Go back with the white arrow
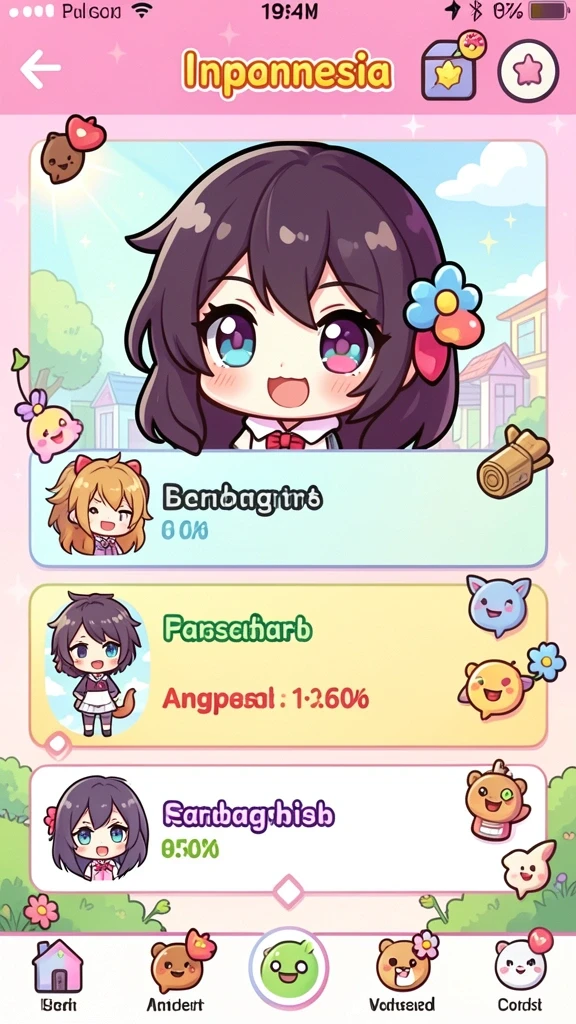 tap(40, 69)
